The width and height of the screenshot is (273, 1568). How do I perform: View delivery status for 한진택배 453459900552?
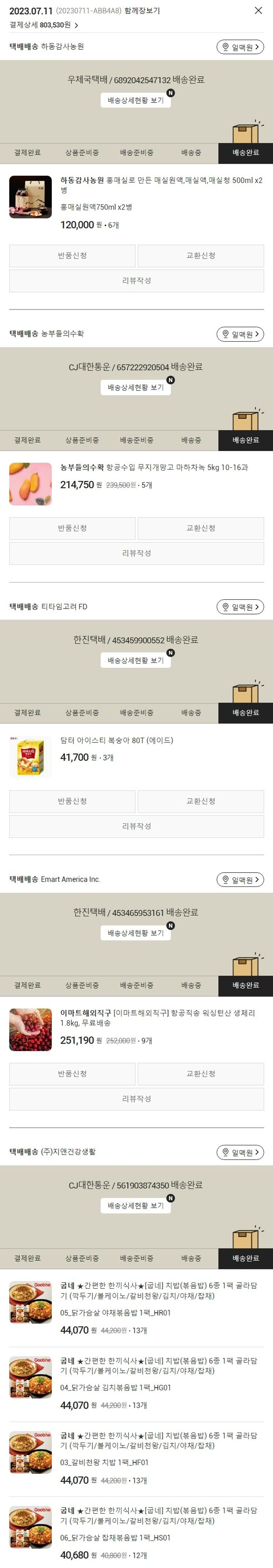(135, 660)
